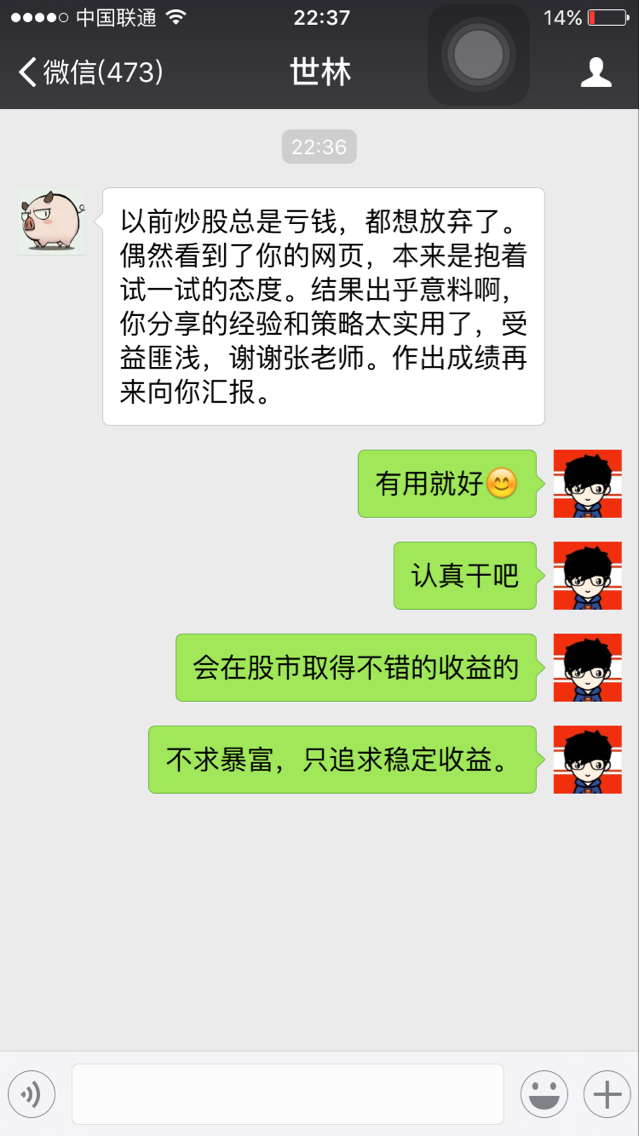The image size is (639, 1136).
Task: Open the chat info profile icon
Action: pos(596,72)
